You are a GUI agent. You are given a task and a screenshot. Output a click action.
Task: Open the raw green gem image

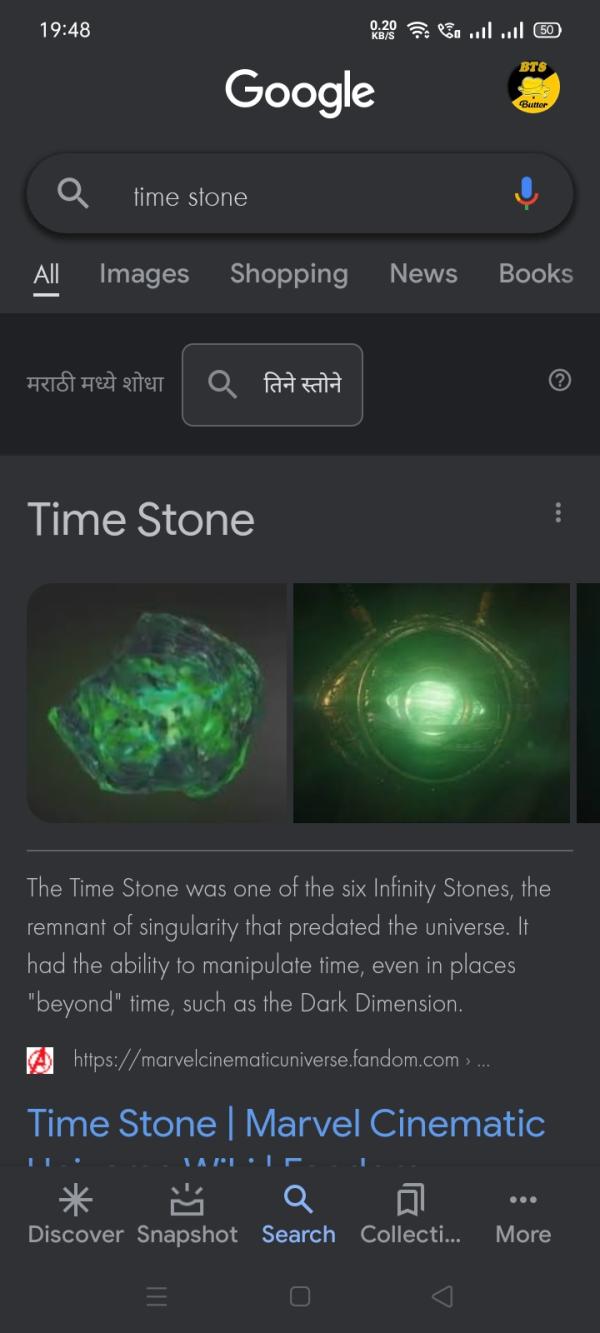[x=156, y=703]
